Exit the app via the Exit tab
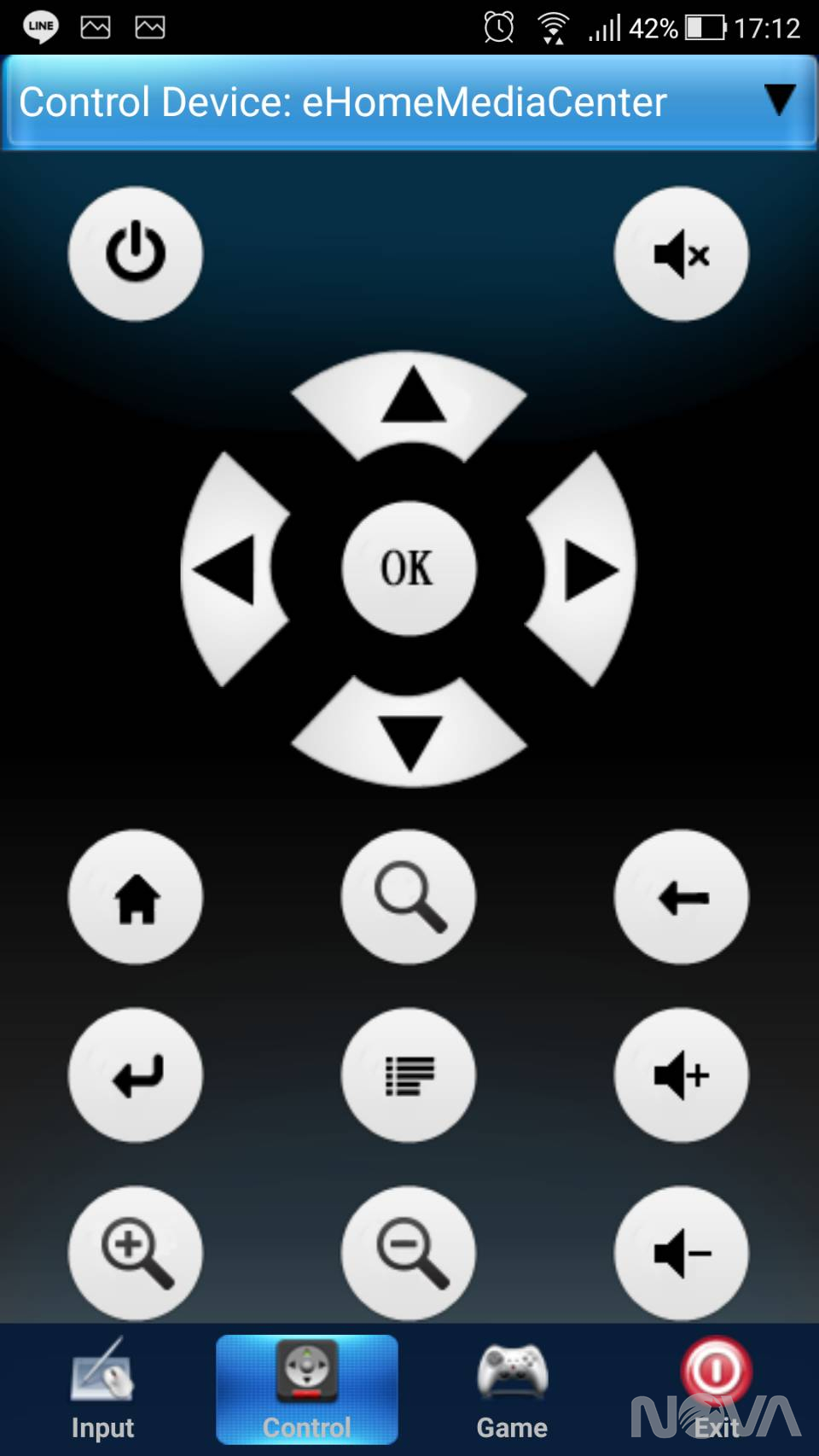This screenshot has height=1456, width=819. point(717,1389)
